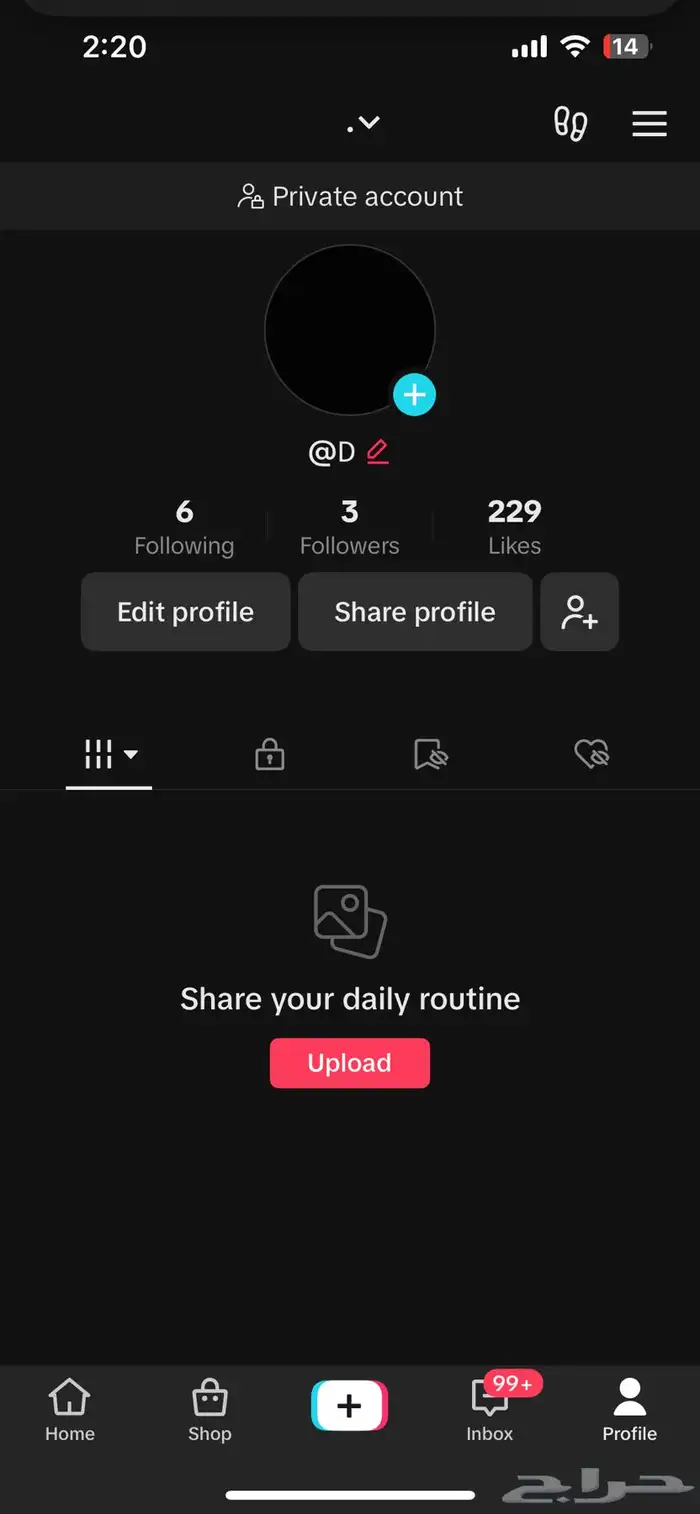Edit the username with pencil icon
This screenshot has width=700, height=1514.
point(377,452)
